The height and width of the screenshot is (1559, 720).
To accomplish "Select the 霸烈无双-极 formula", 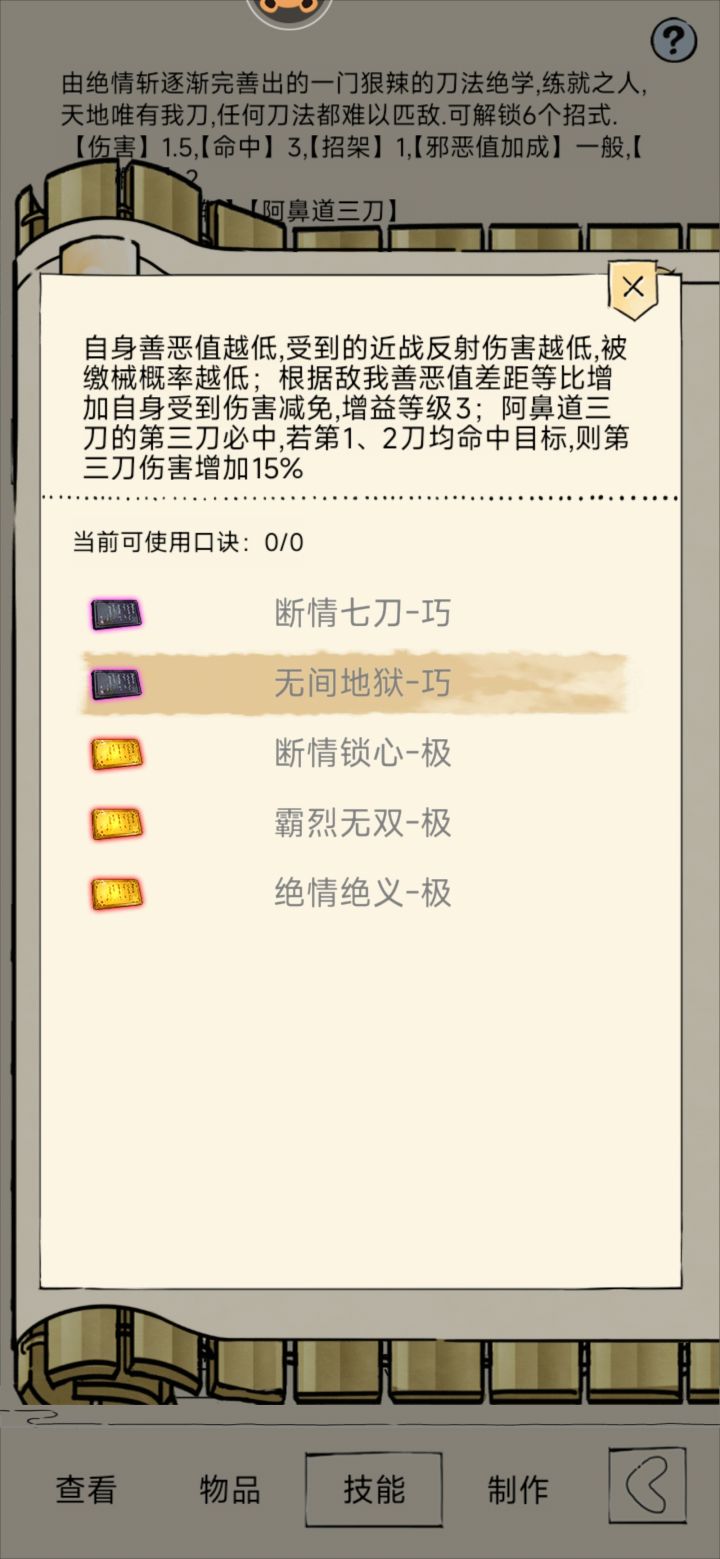I will coord(363,823).
